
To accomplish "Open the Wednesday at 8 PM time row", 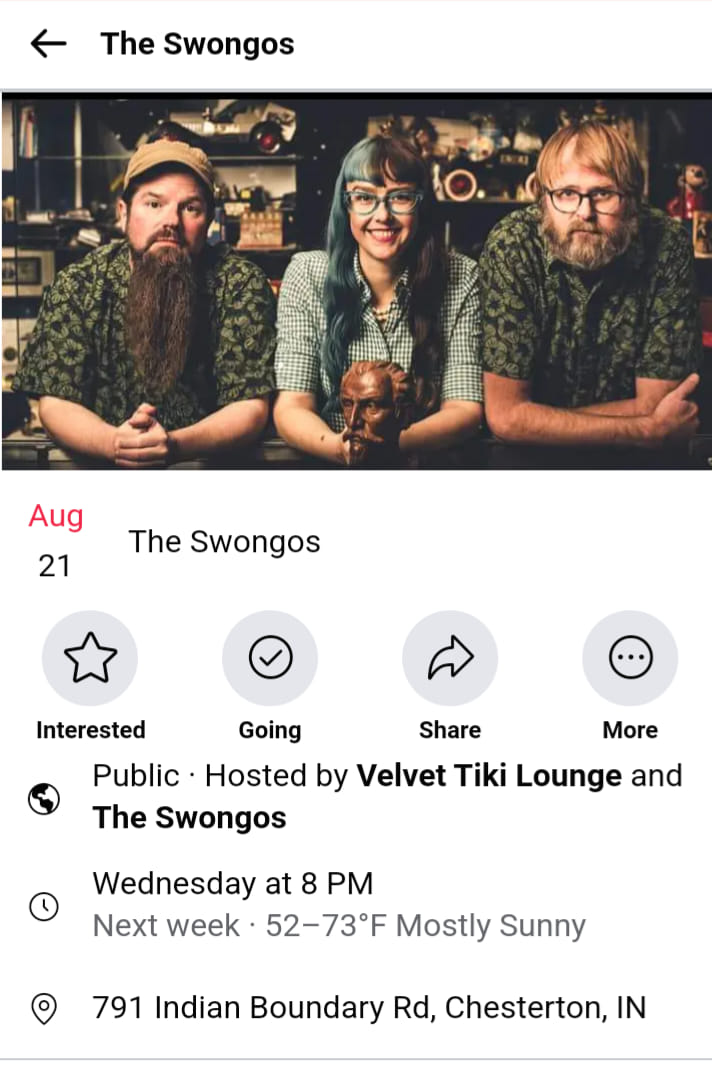I will pyautogui.click(x=232, y=884).
